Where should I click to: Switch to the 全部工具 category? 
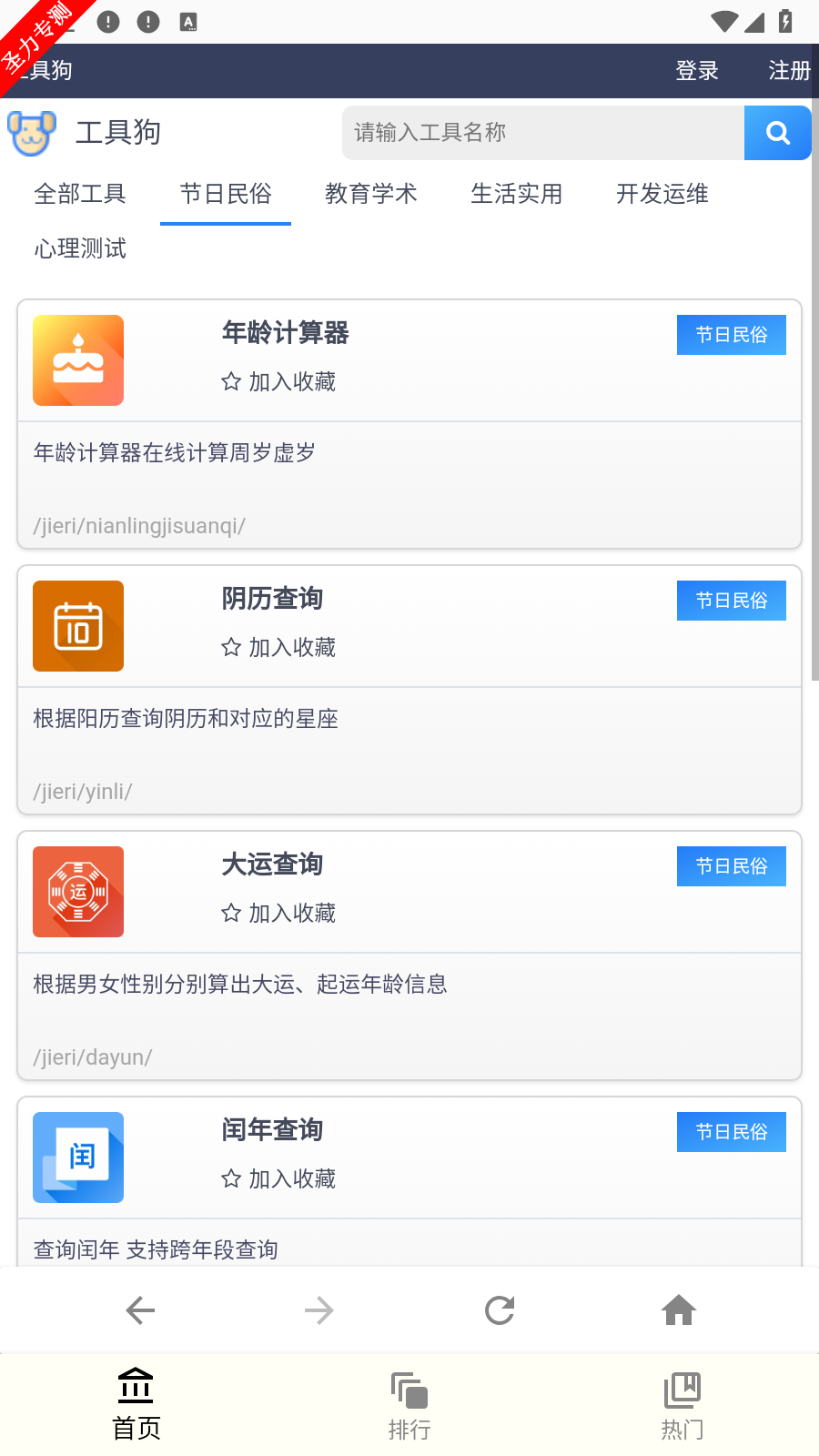(x=80, y=194)
